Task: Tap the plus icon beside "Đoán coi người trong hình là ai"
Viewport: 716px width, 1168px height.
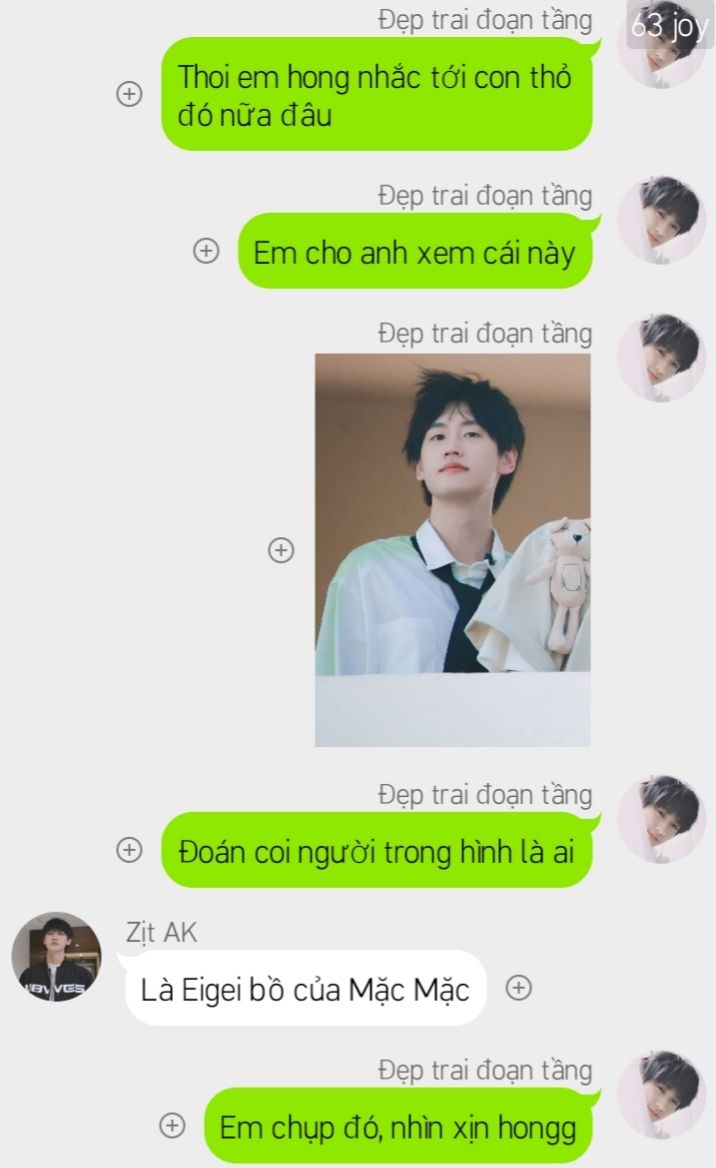Action: click(x=130, y=849)
